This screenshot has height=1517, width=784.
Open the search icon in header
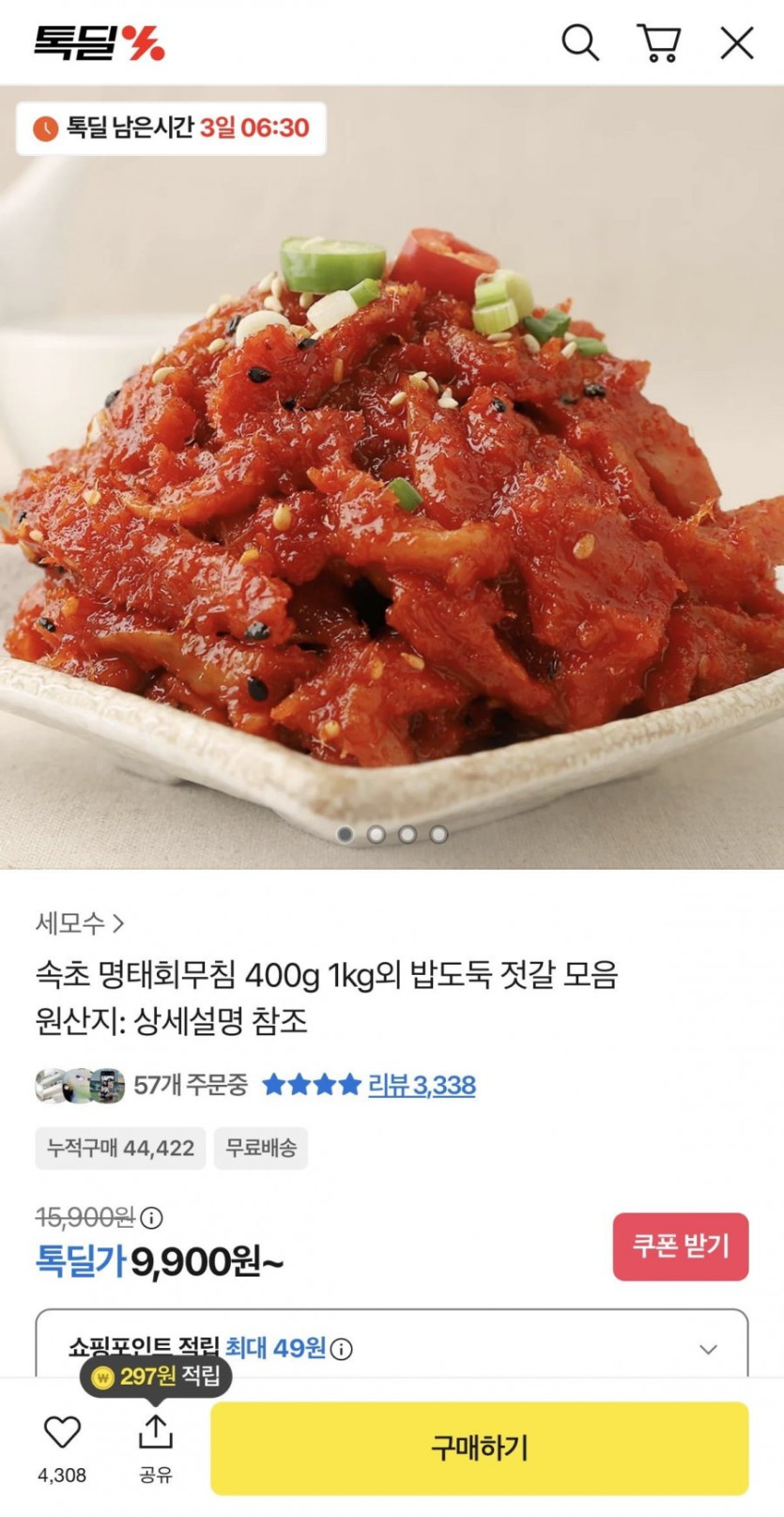point(579,43)
